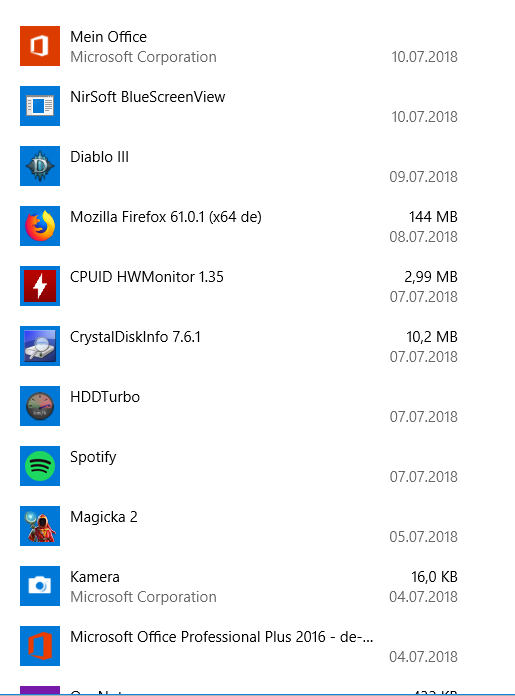515x696 pixels.
Task: Open the Kamera app entry
Action: 239,585
